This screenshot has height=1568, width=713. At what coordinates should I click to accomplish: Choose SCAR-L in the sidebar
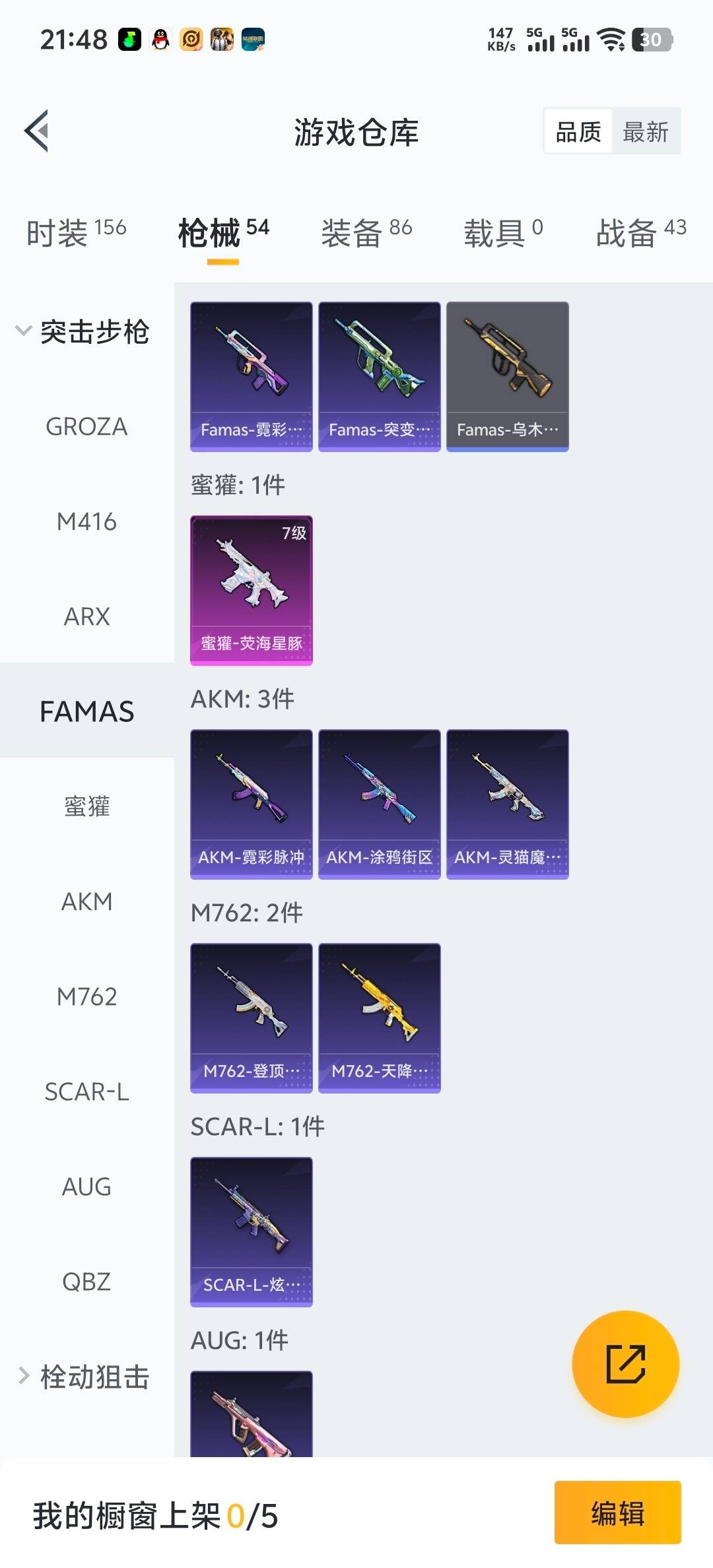pyautogui.click(x=86, y=1092)
